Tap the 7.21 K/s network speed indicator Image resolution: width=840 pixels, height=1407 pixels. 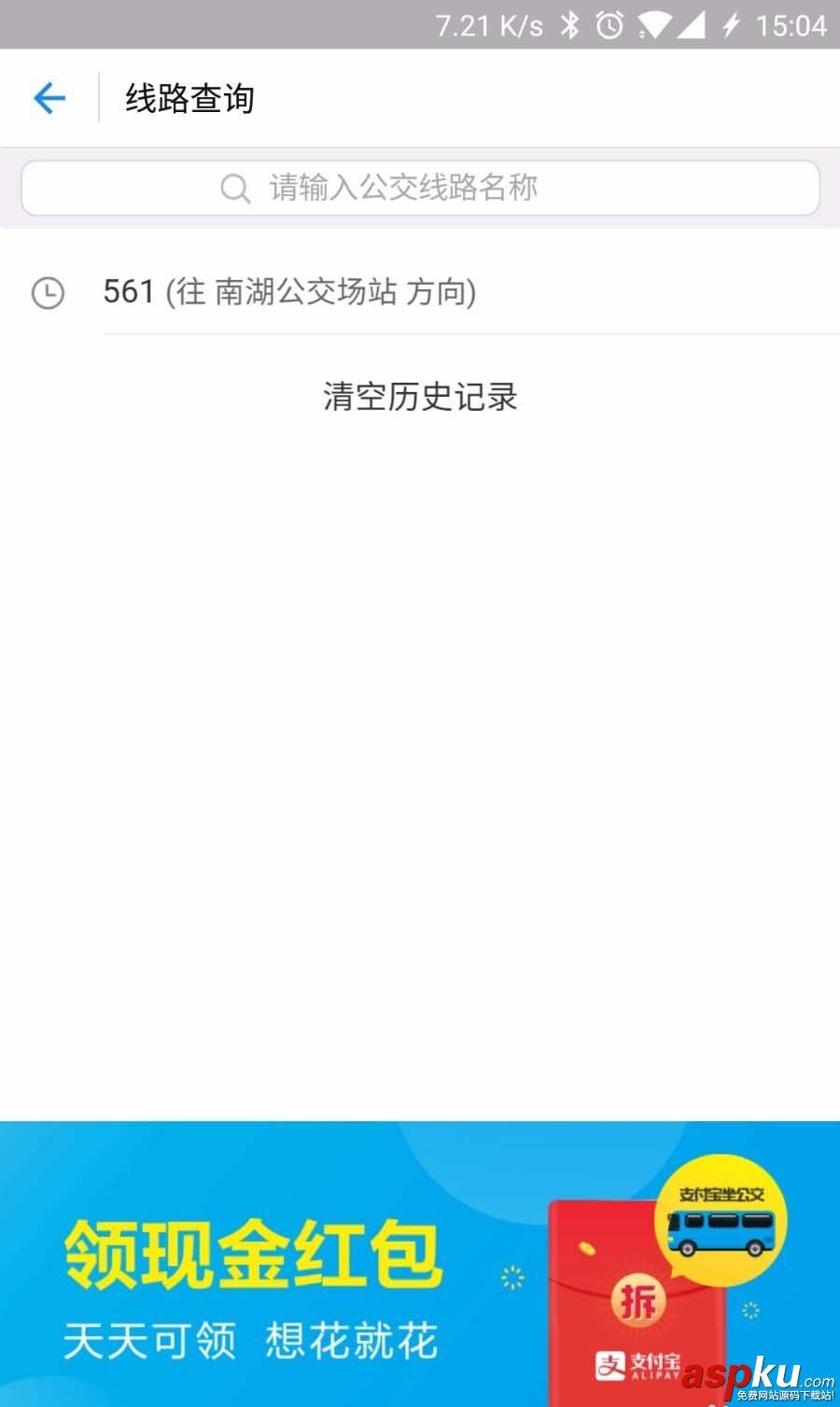(487, 24)
